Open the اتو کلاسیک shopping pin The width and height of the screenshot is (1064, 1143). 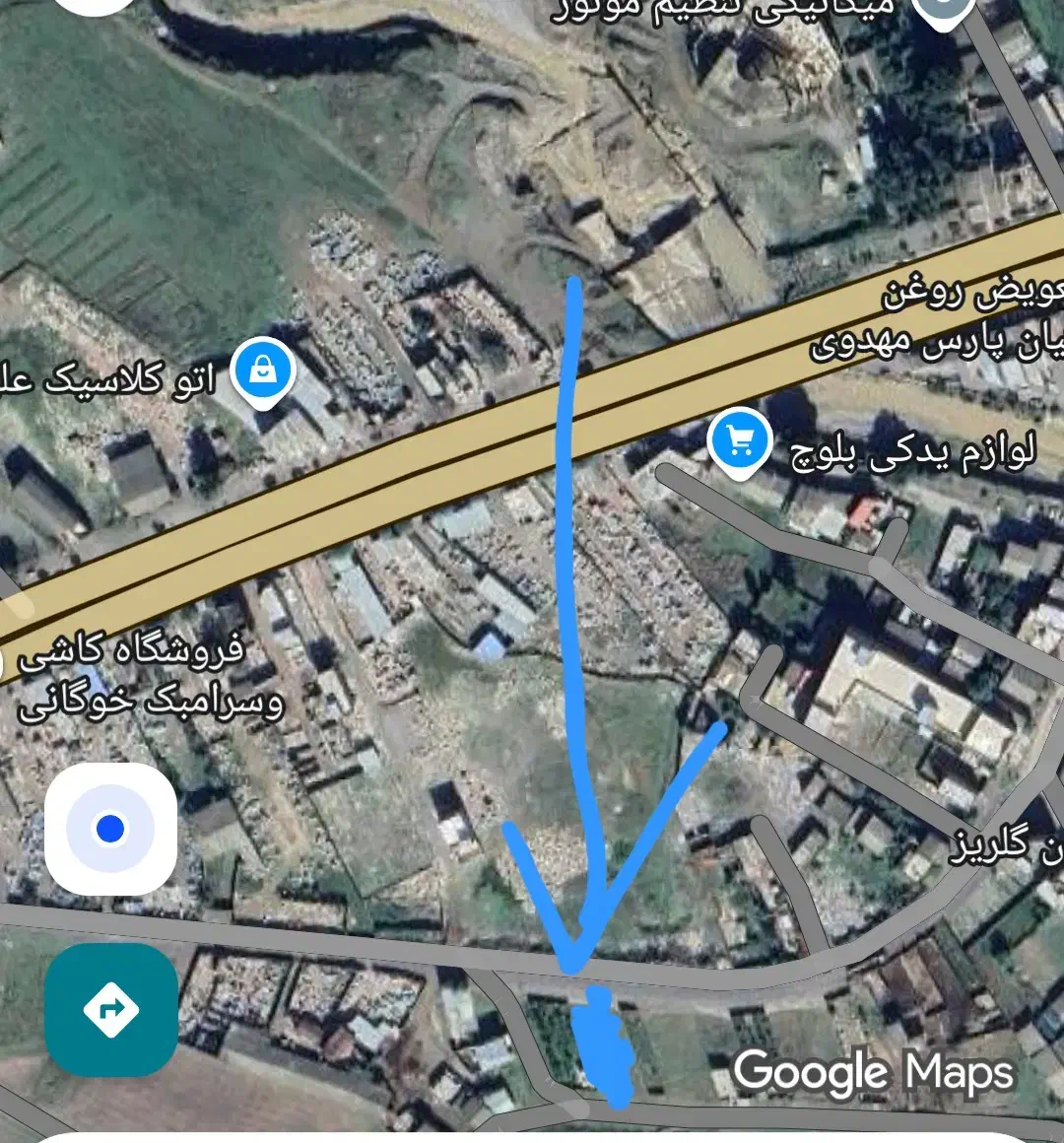pos(263,372)
